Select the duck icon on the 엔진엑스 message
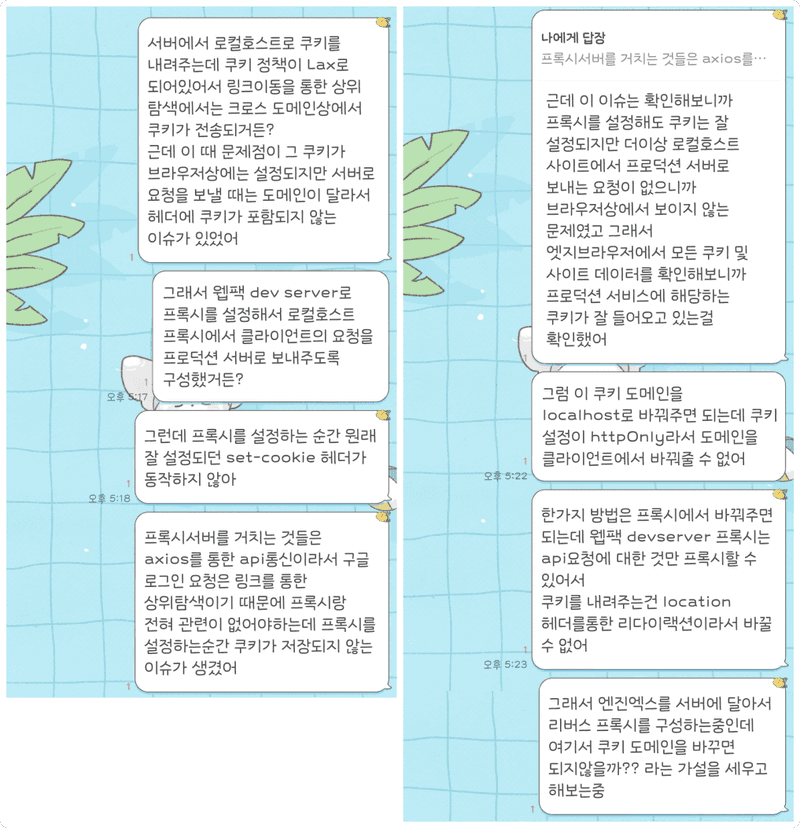This screenshot has height=828, width=800. pos(777,682)
